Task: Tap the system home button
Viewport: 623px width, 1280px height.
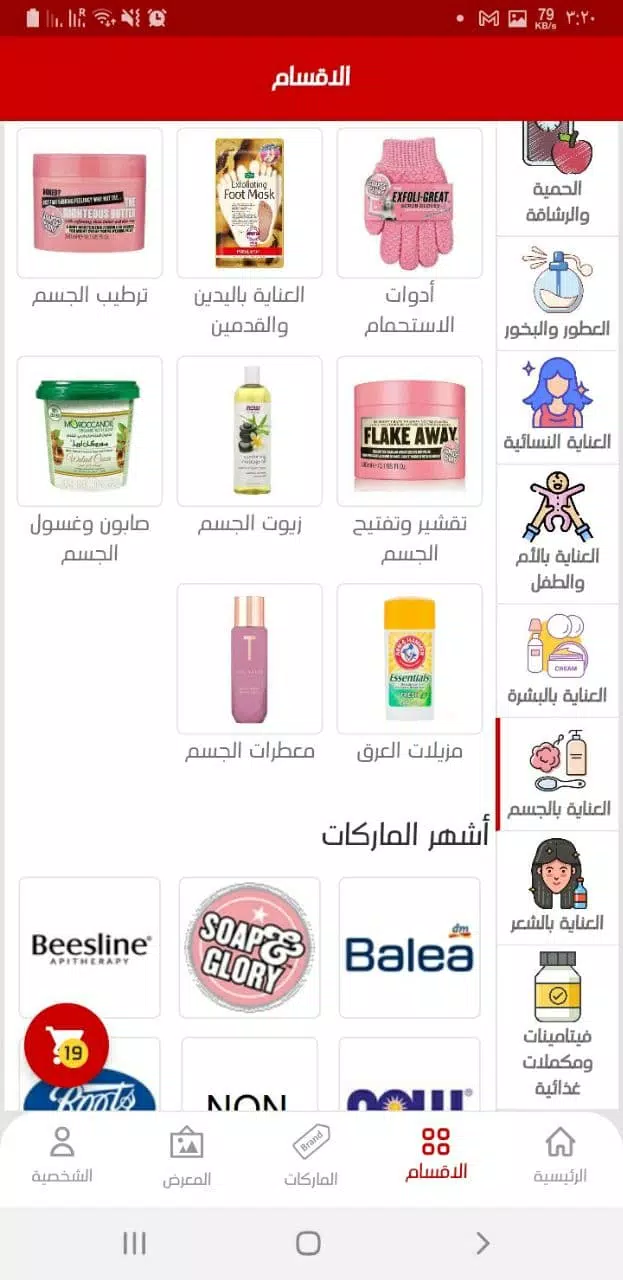Action: click(308, 1243)
